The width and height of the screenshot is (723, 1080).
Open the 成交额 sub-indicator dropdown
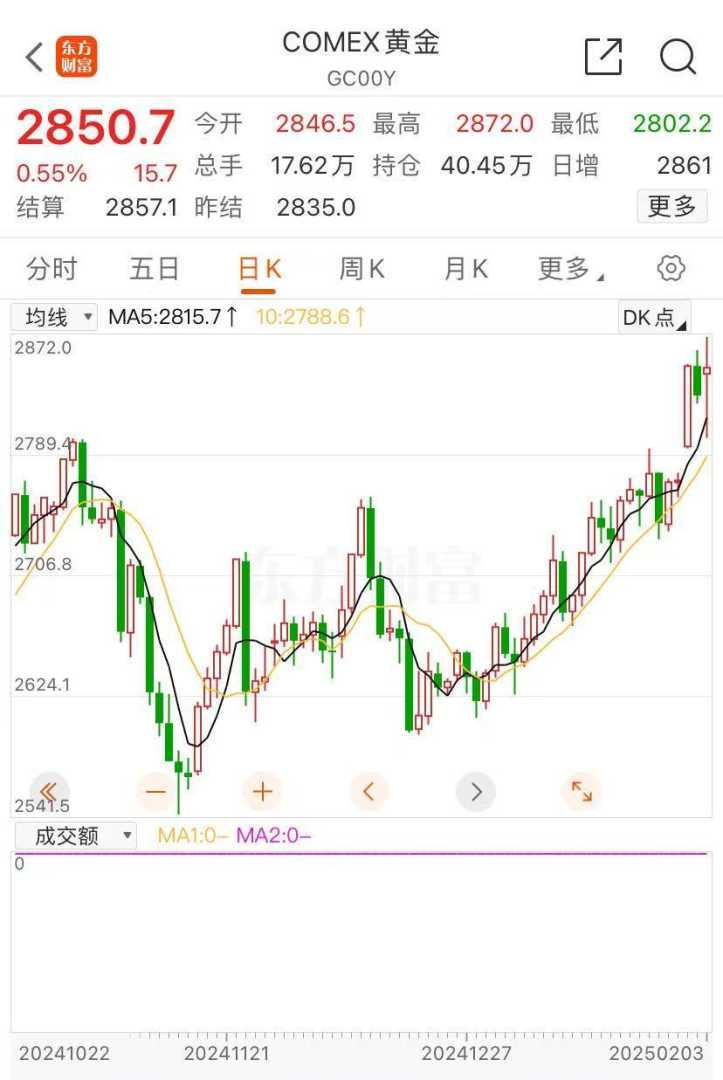(x=74, y=836)
